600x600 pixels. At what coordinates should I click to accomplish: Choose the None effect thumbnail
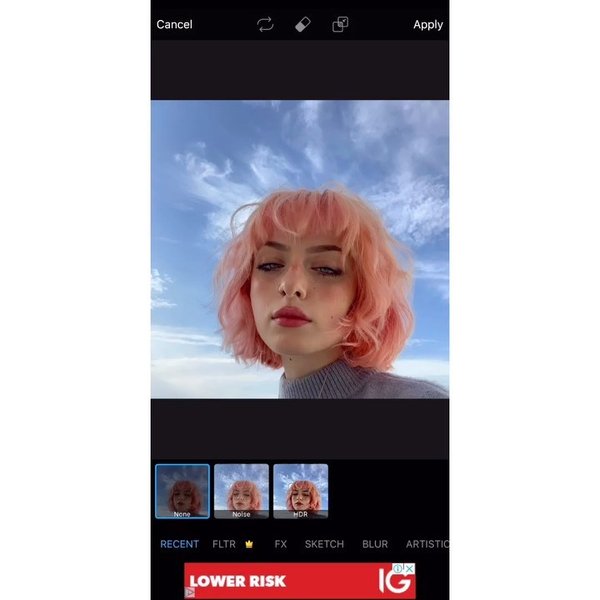click(x=182, y=491)
